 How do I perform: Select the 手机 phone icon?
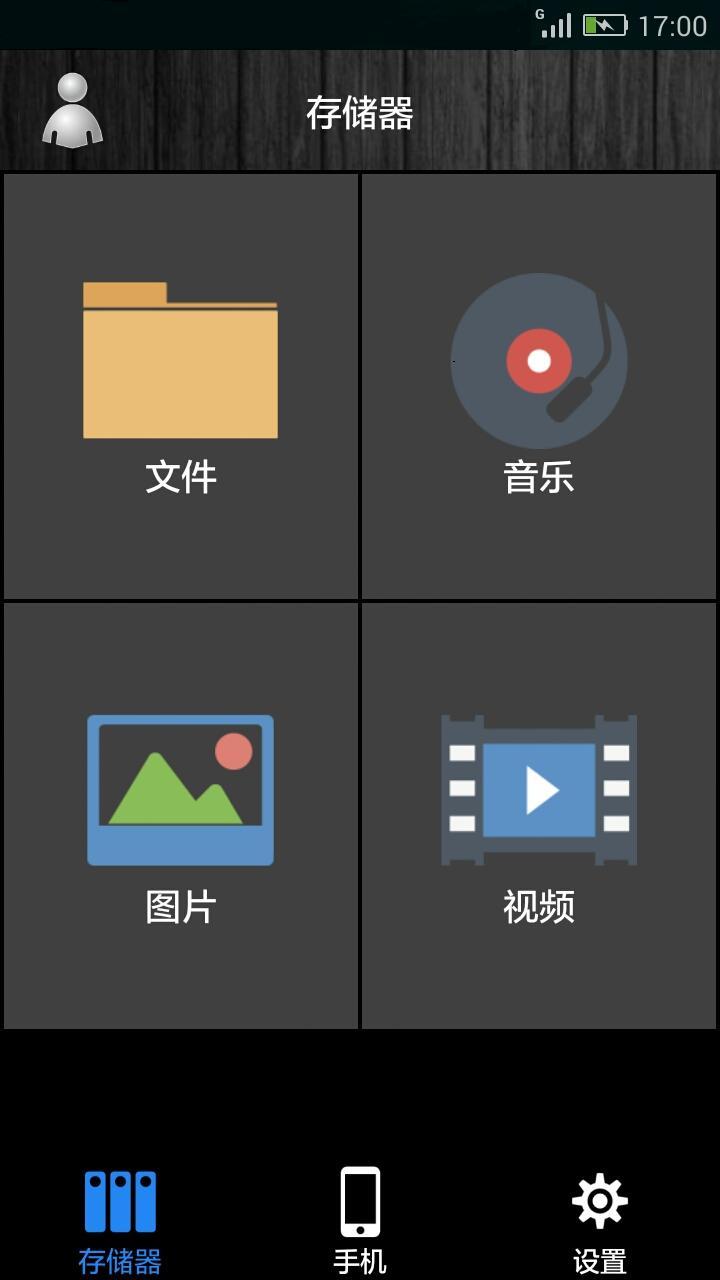(358, 1198)
